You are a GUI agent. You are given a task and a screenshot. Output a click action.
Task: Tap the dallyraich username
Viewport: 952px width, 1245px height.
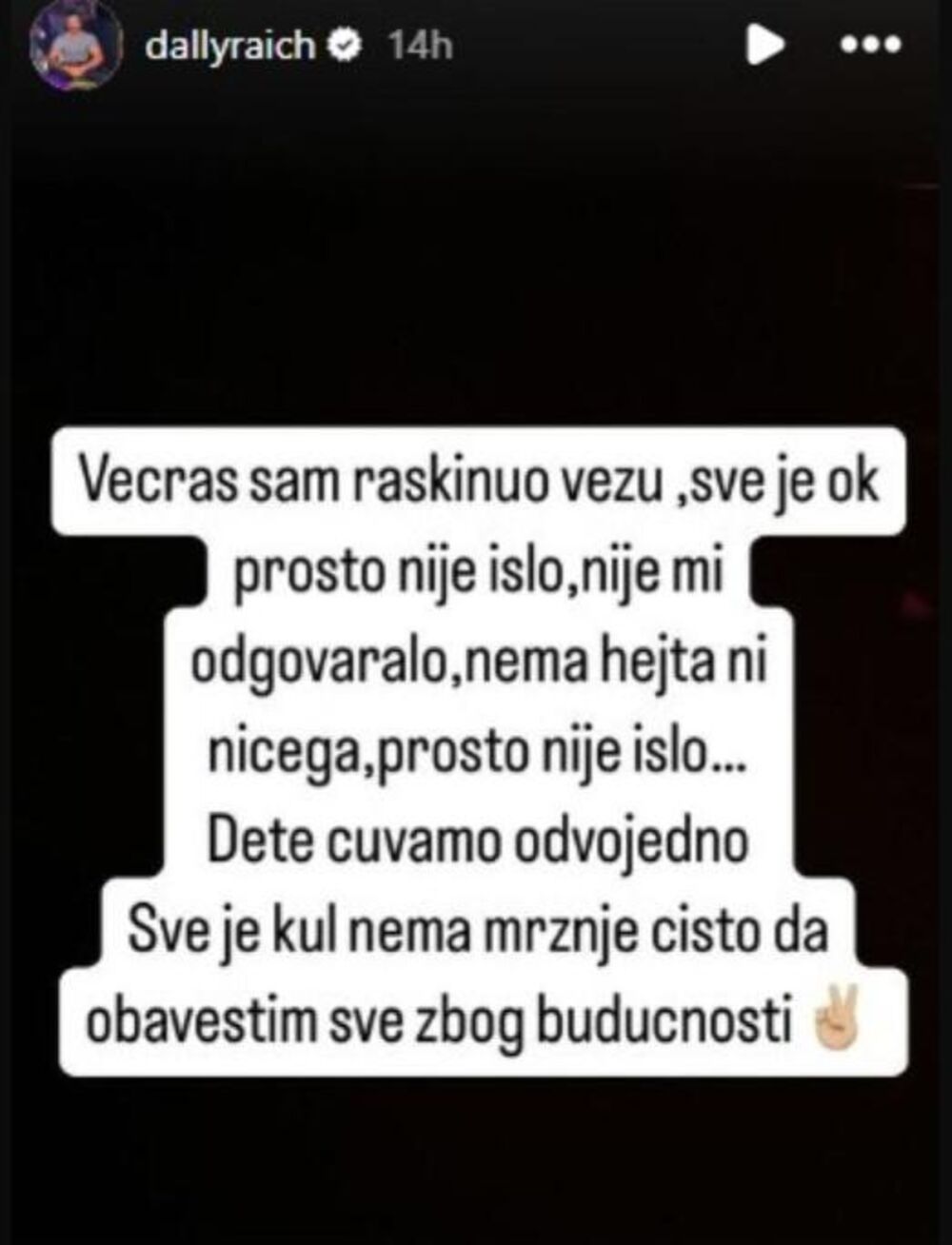[x=231, y=47]
